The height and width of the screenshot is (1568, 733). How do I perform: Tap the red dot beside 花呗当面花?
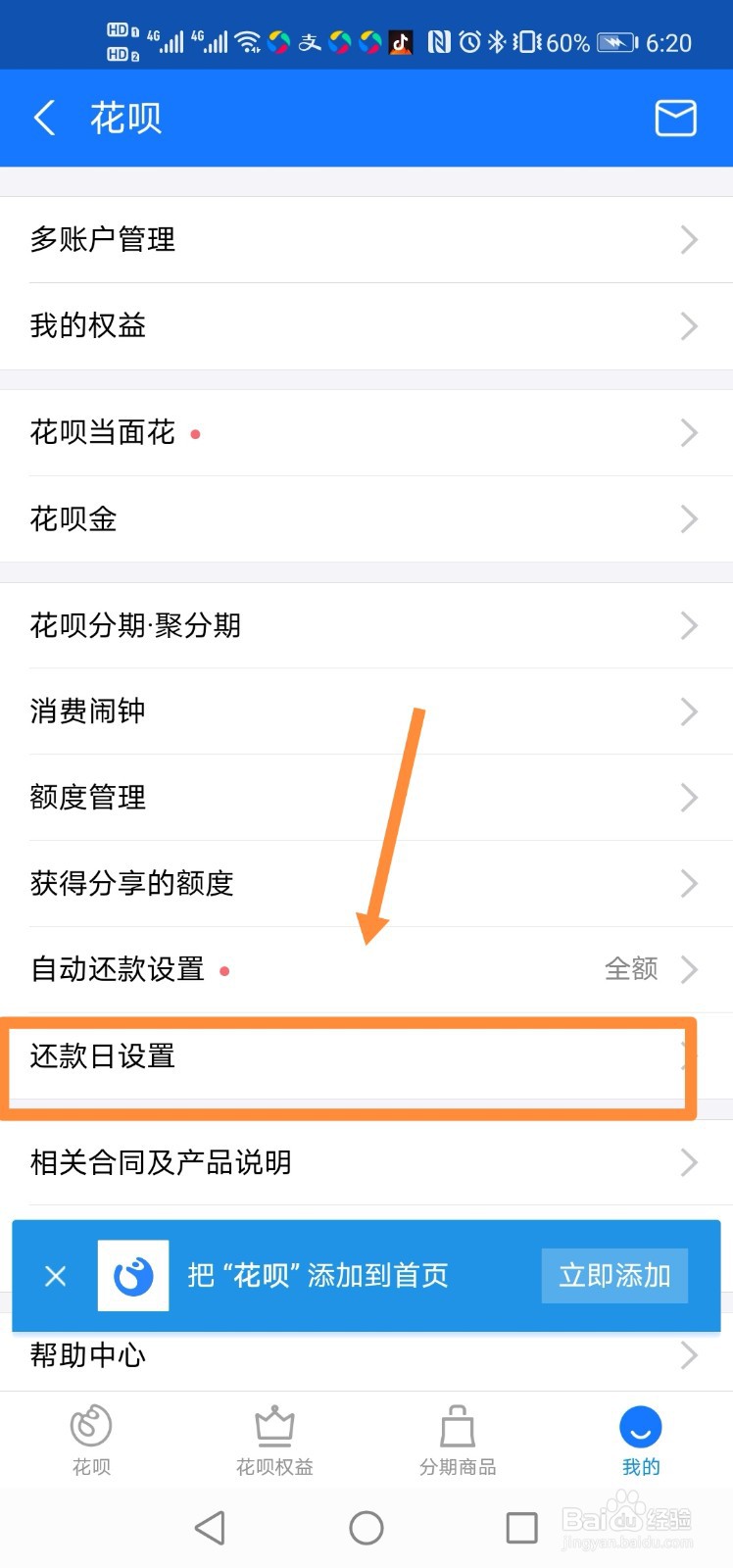pos(195,434)
